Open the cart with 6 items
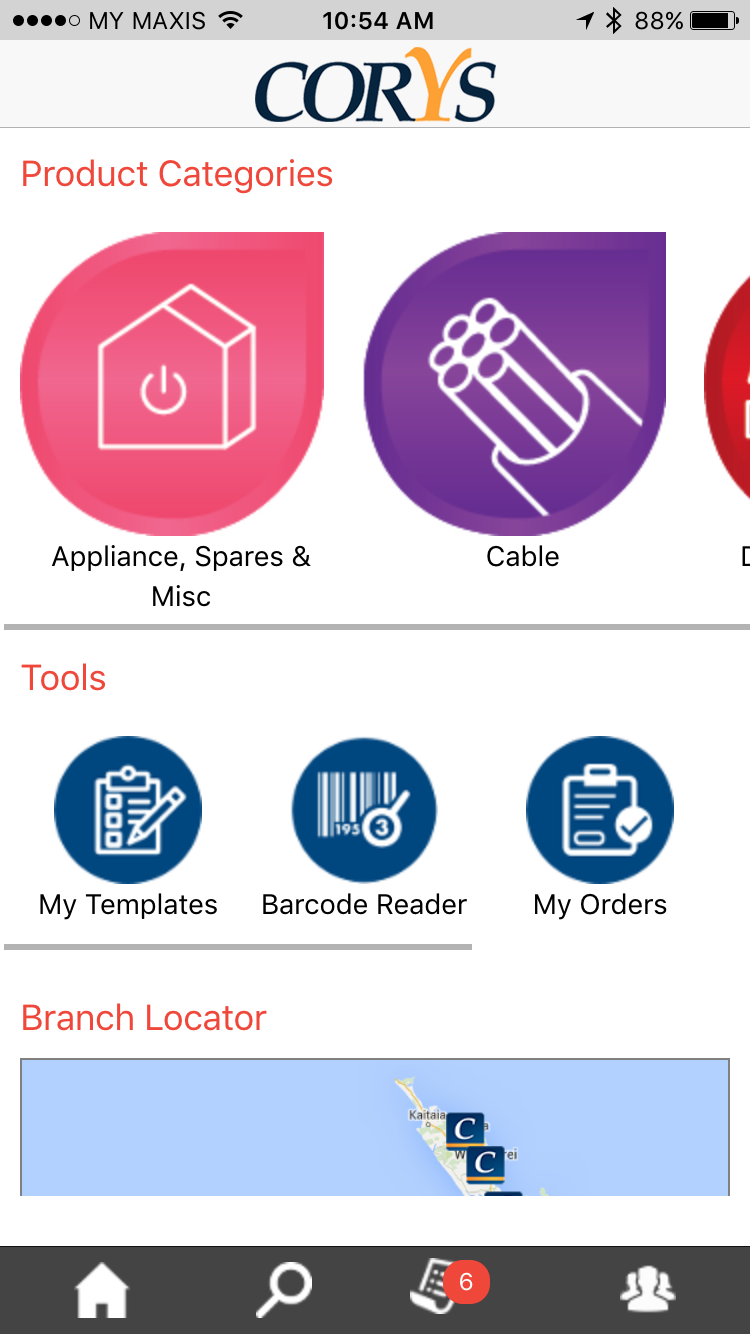Image resolution: width=750 pixels, height=1334 pixels. pos(440,1288)
